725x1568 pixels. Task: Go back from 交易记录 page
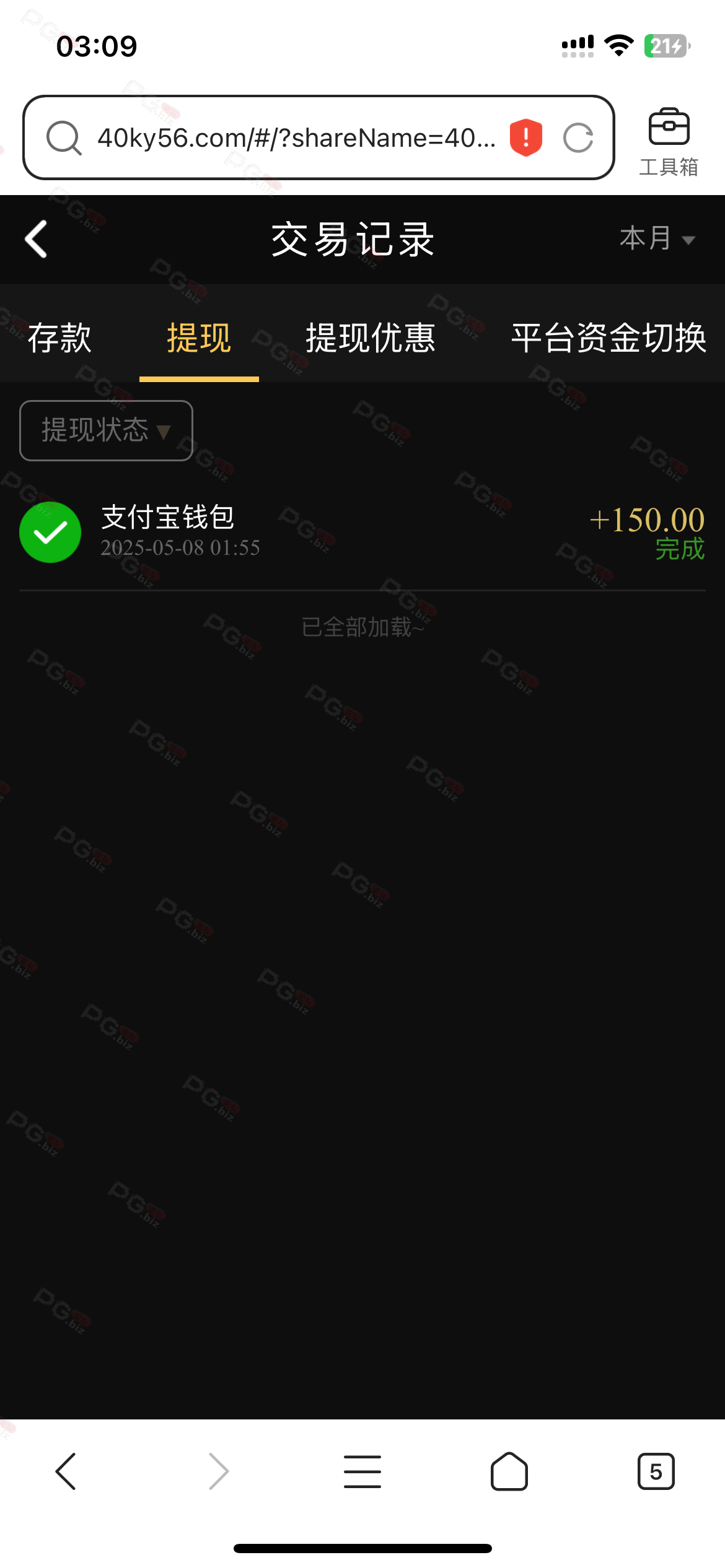click(x=36, y=239)
